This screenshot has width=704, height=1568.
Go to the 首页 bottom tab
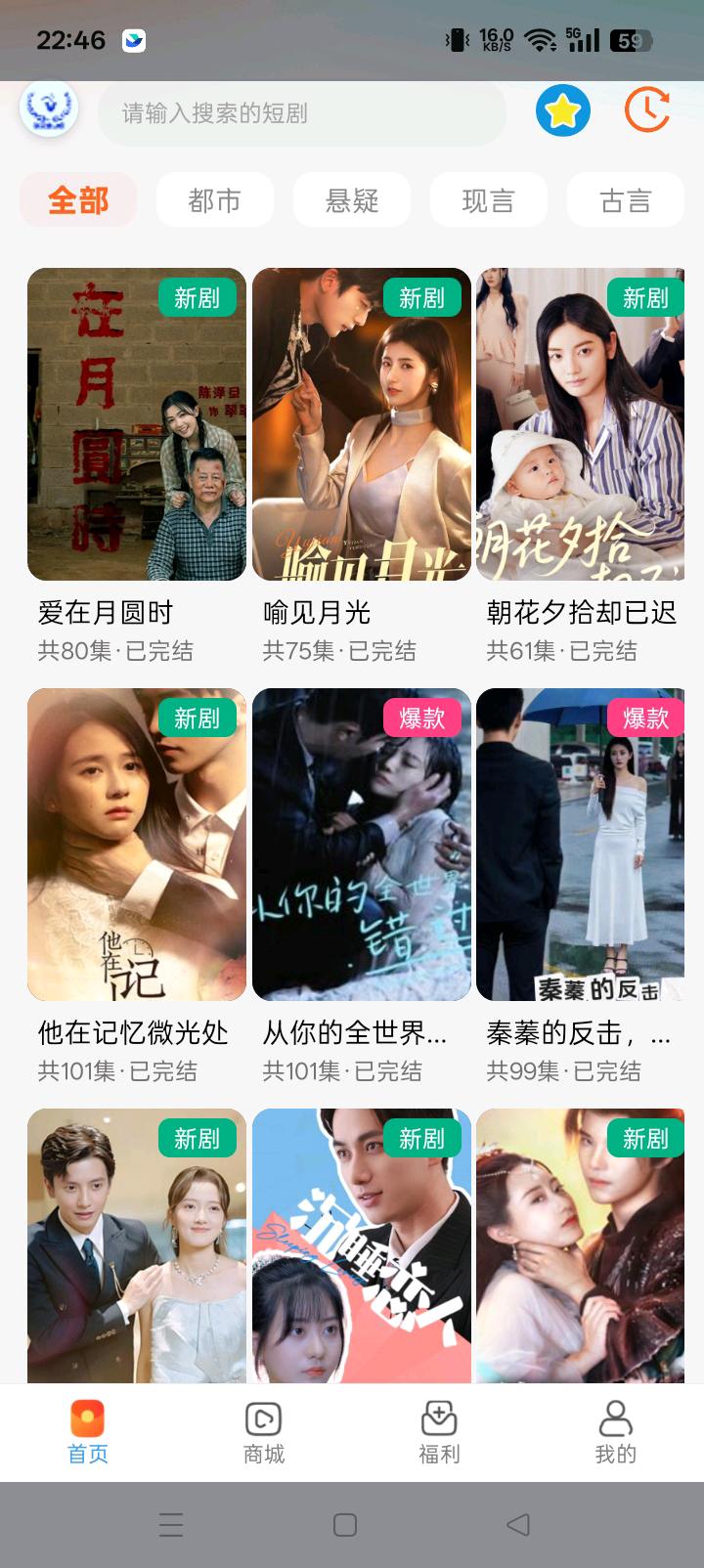pos(88,1432)
